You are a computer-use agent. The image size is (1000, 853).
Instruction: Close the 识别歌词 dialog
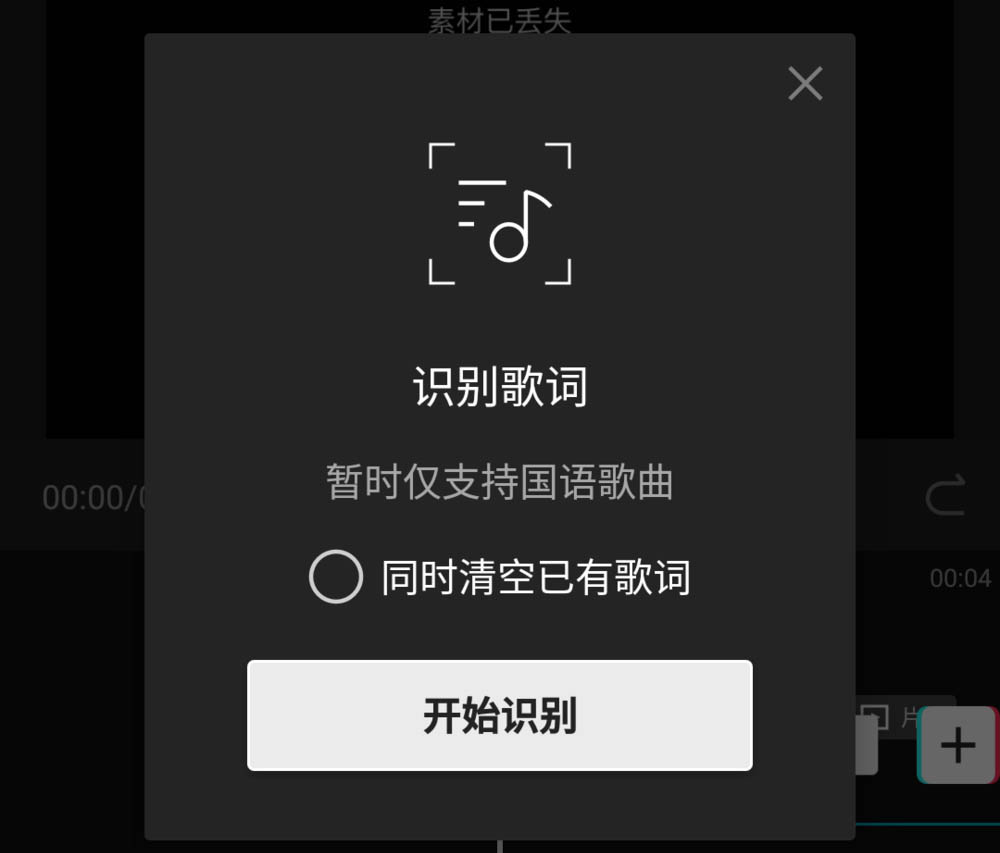[805, 84]
